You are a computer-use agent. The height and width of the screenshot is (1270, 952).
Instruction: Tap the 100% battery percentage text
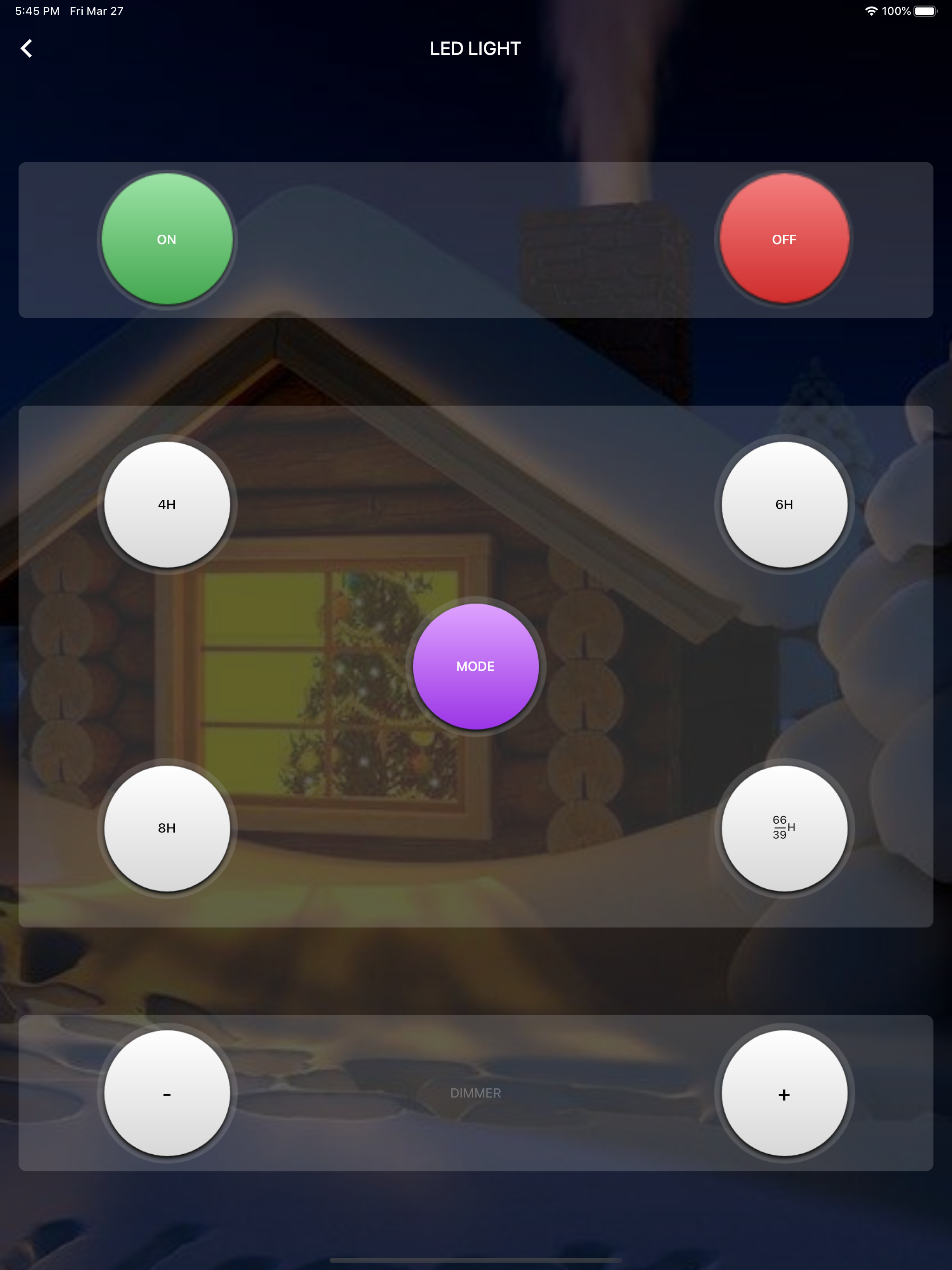coord(896,10)
